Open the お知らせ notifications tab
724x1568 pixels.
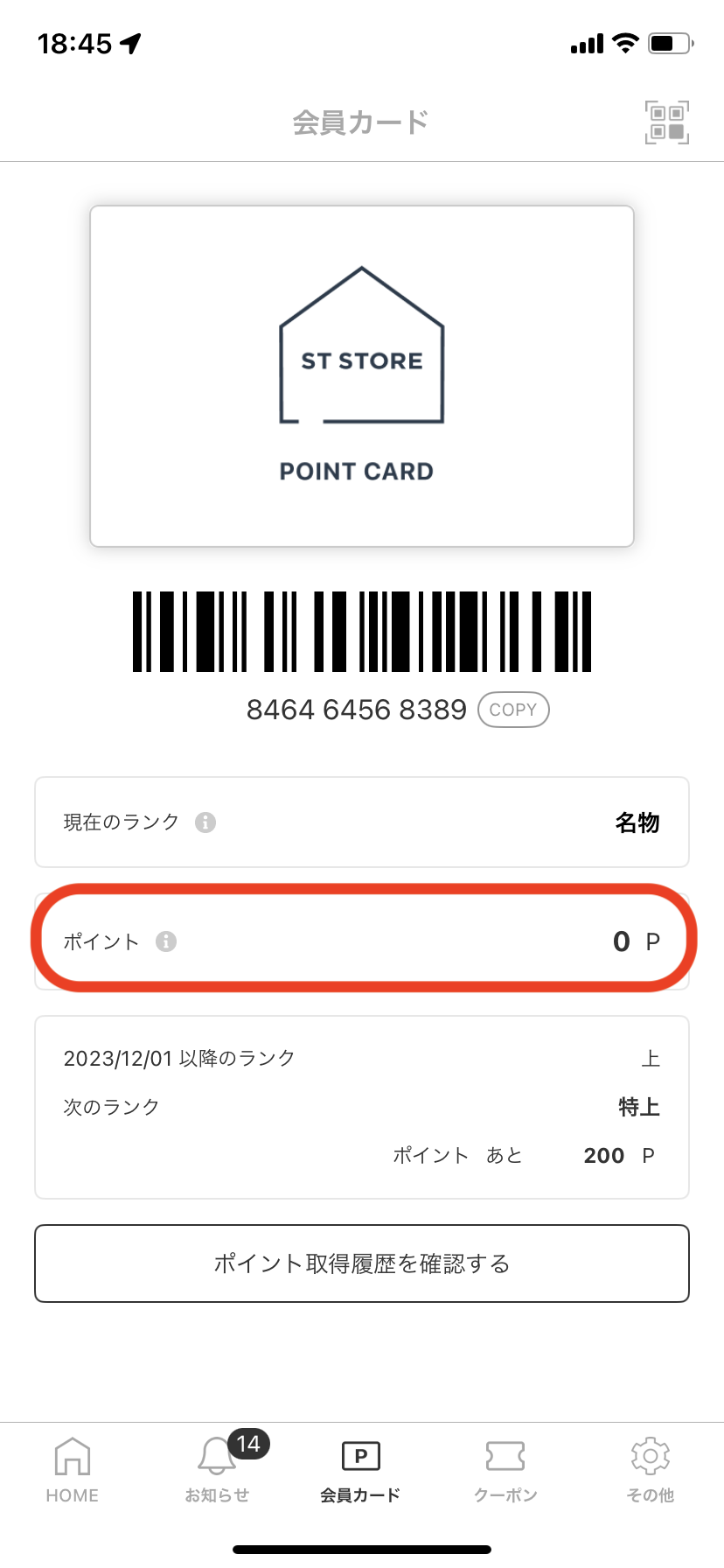(217, 1470)
